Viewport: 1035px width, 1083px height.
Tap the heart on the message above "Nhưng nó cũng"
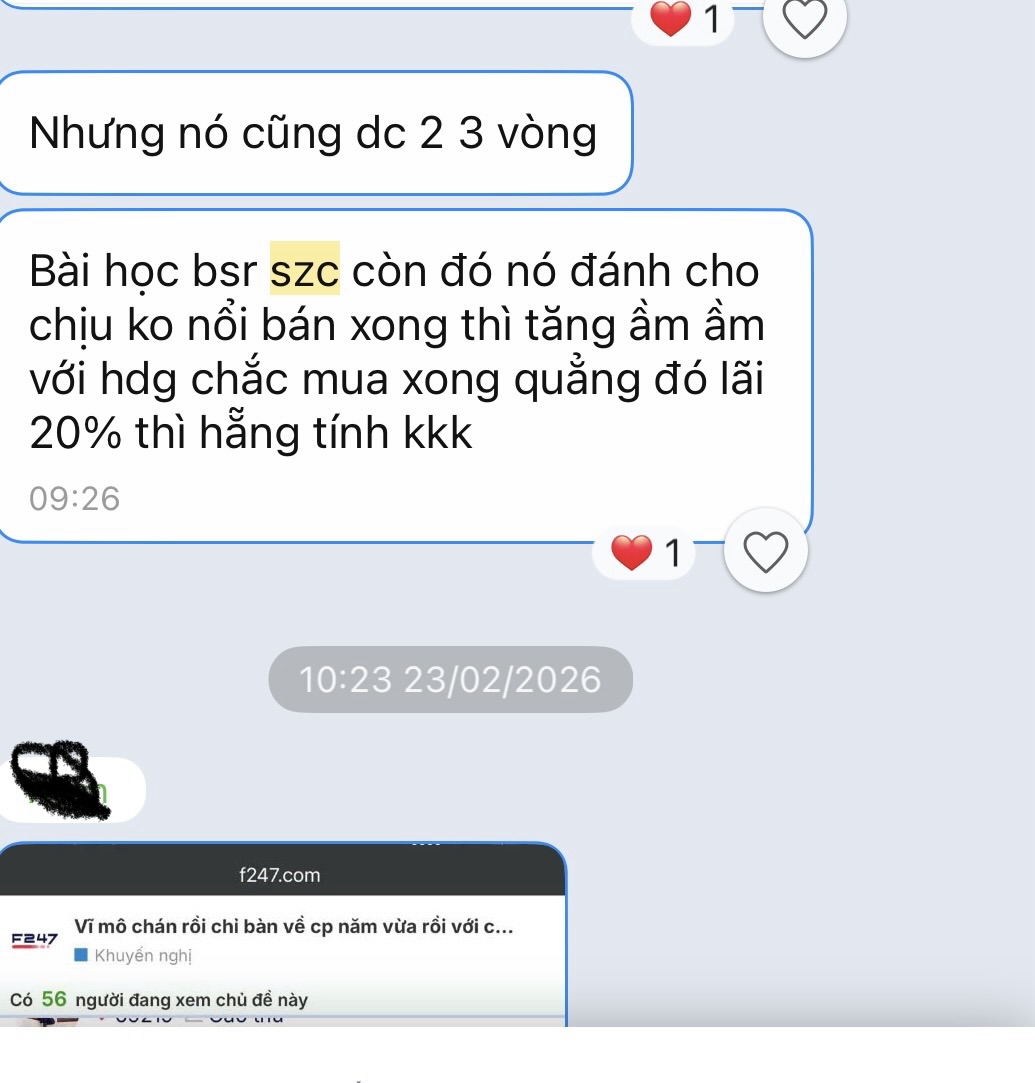coord(804,19)
